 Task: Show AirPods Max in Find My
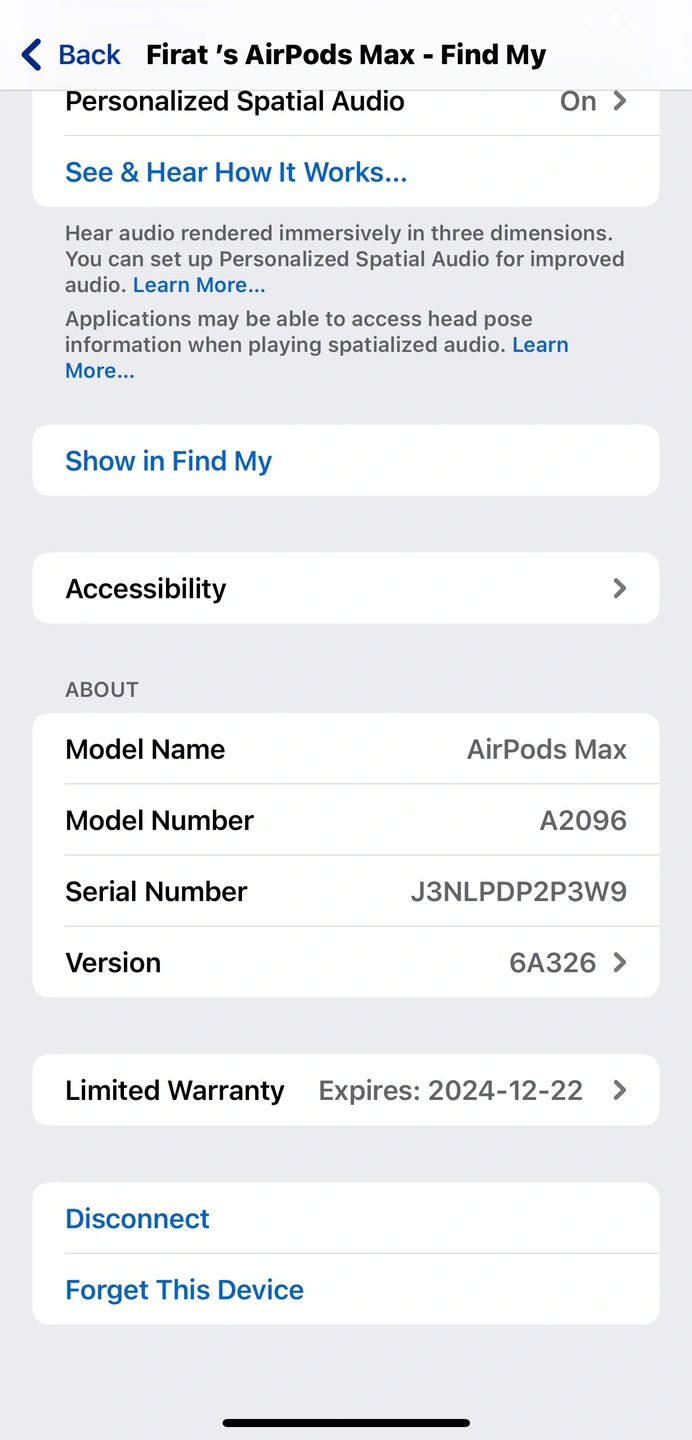[x=169, y=461]
